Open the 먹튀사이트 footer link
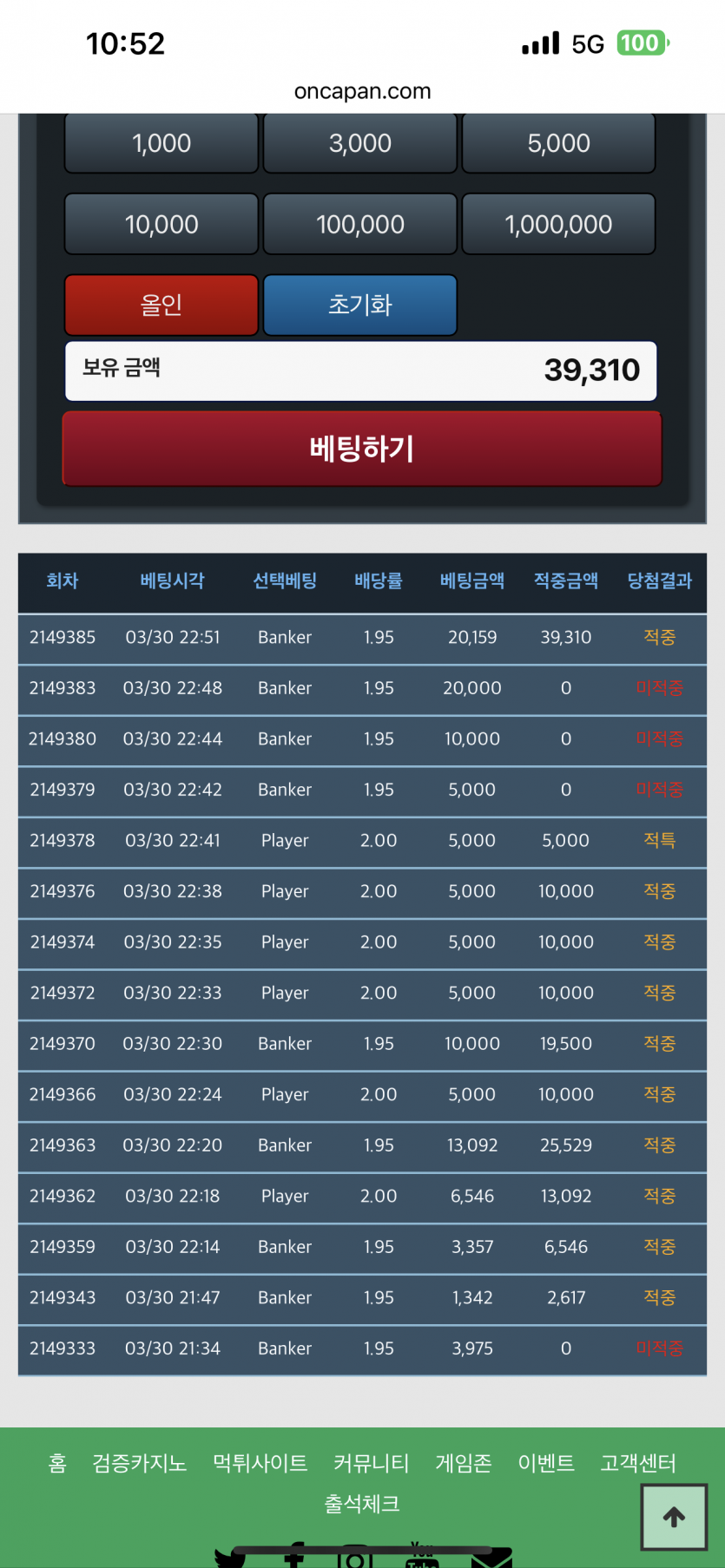Image resolution: width=725 pixels, height=1568 pixels. coord(260,1463)
